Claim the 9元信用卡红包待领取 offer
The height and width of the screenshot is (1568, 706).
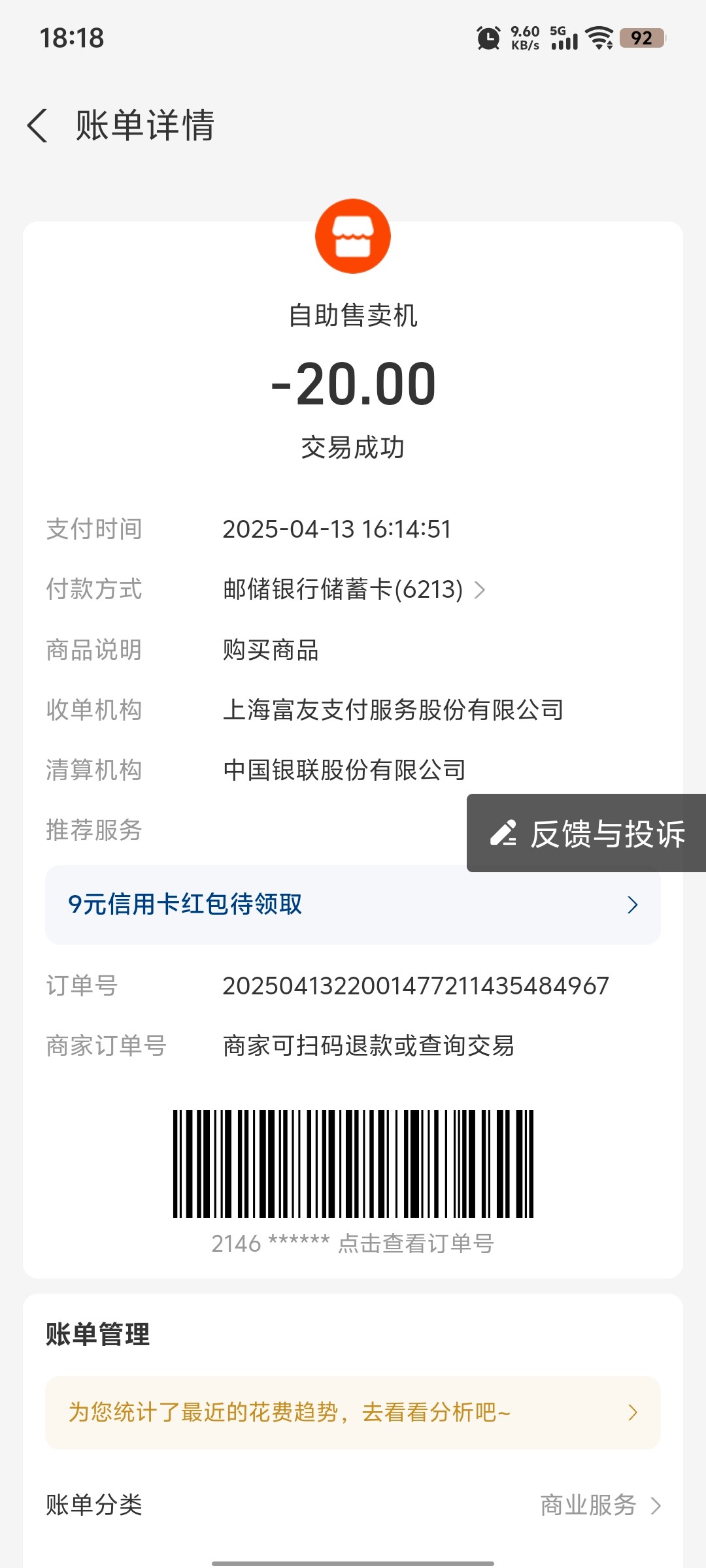pos(353,905)
